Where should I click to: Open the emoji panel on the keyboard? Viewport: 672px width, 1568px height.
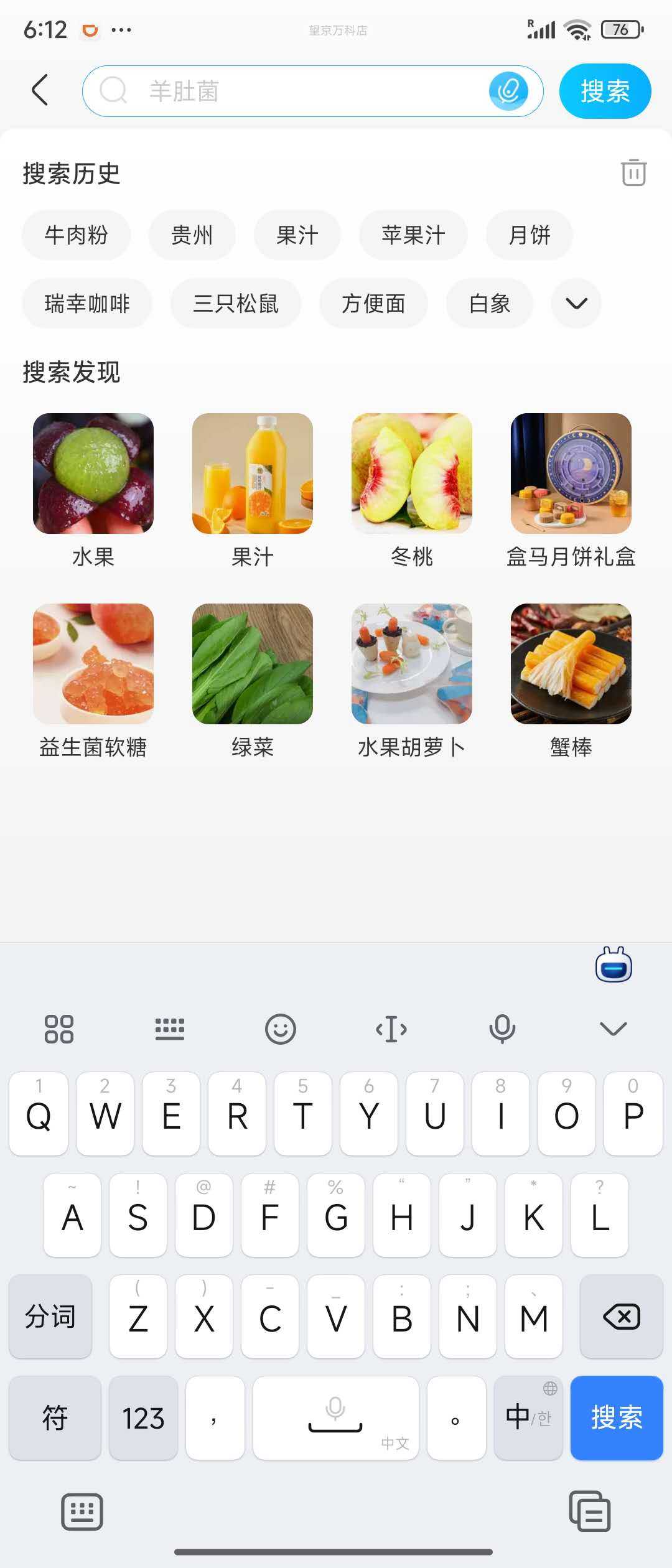click(281, 1029)
